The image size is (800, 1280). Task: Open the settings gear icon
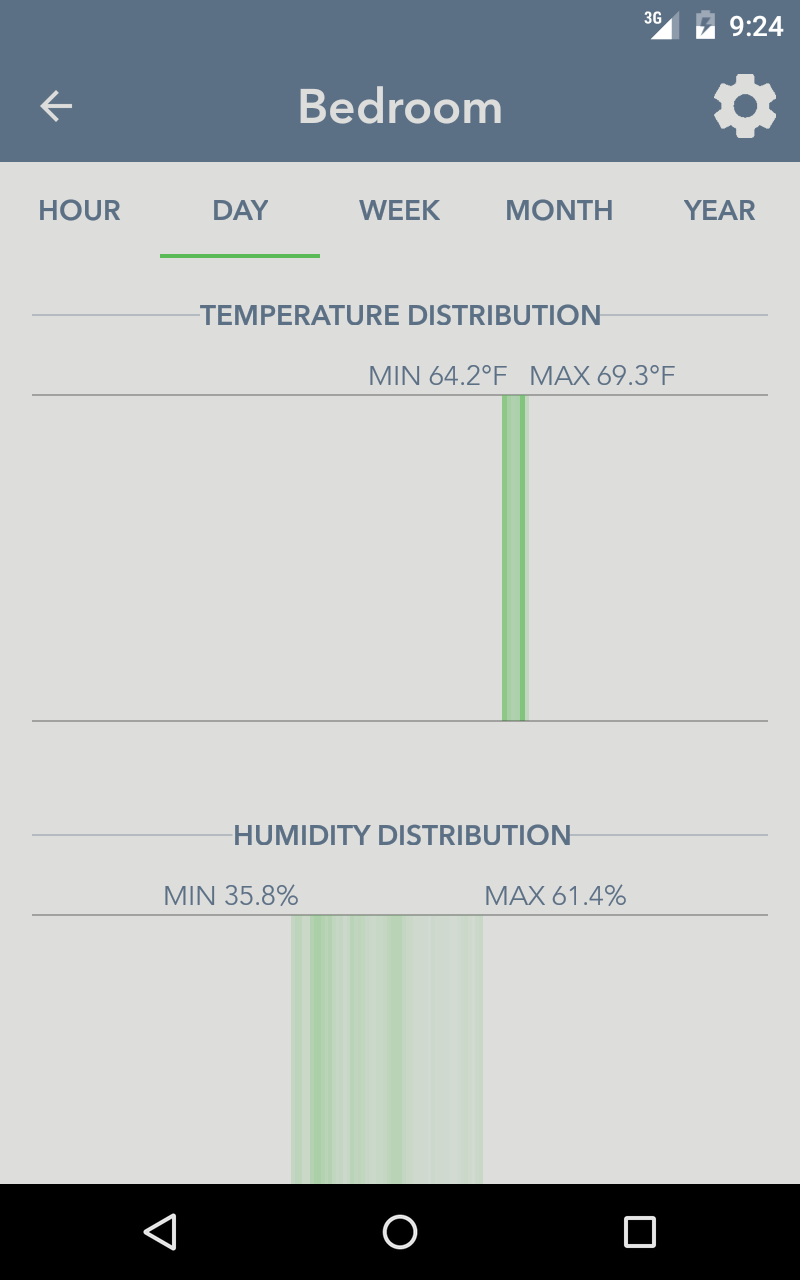coord(744,105)
